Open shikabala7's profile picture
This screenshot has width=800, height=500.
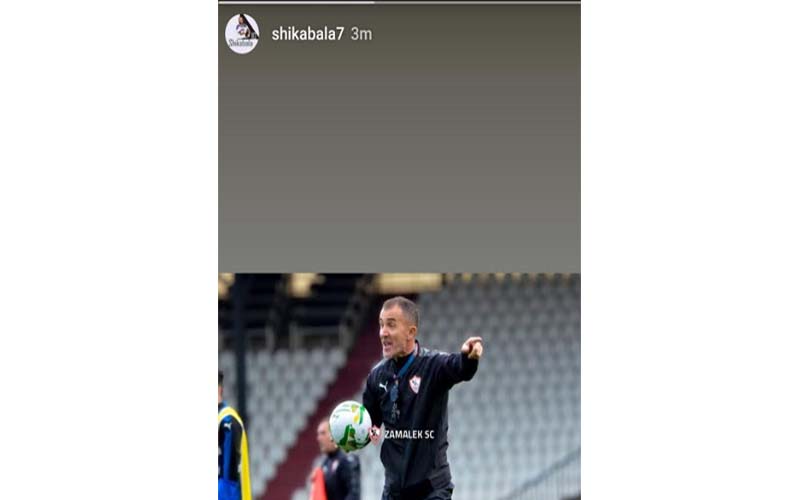(x=242, y=33)
